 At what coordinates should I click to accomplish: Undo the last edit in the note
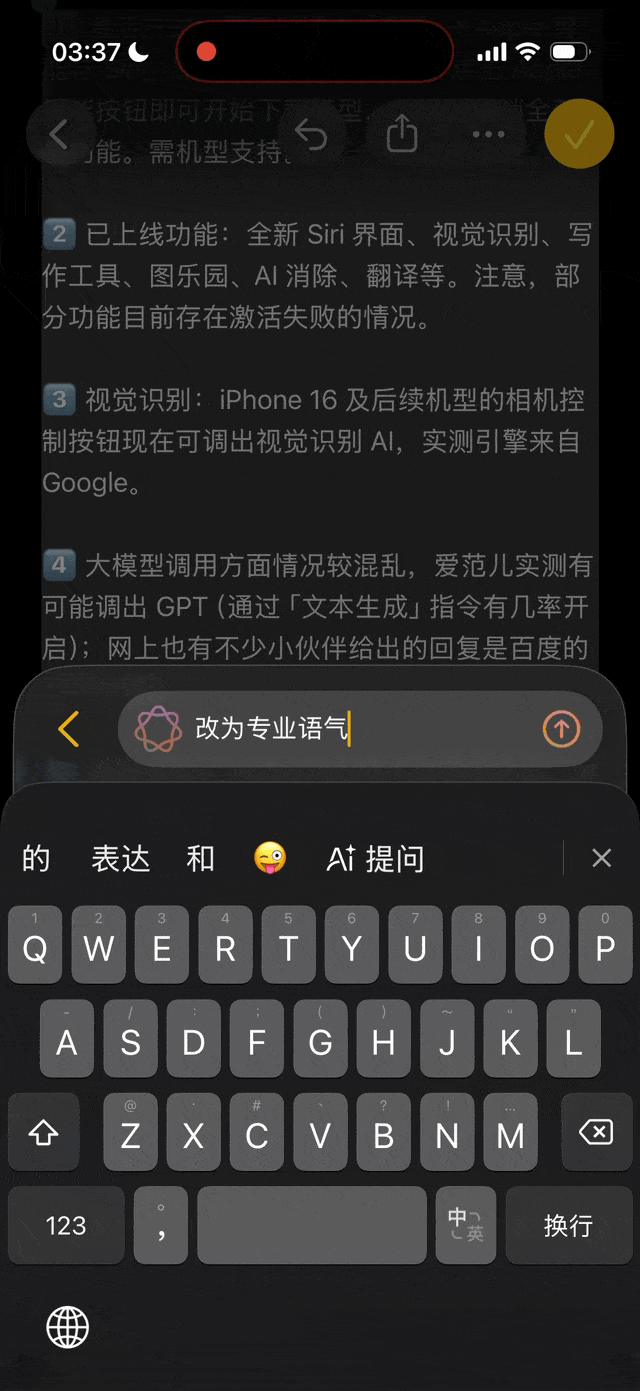pyautogui.click(x=311, y=134)
